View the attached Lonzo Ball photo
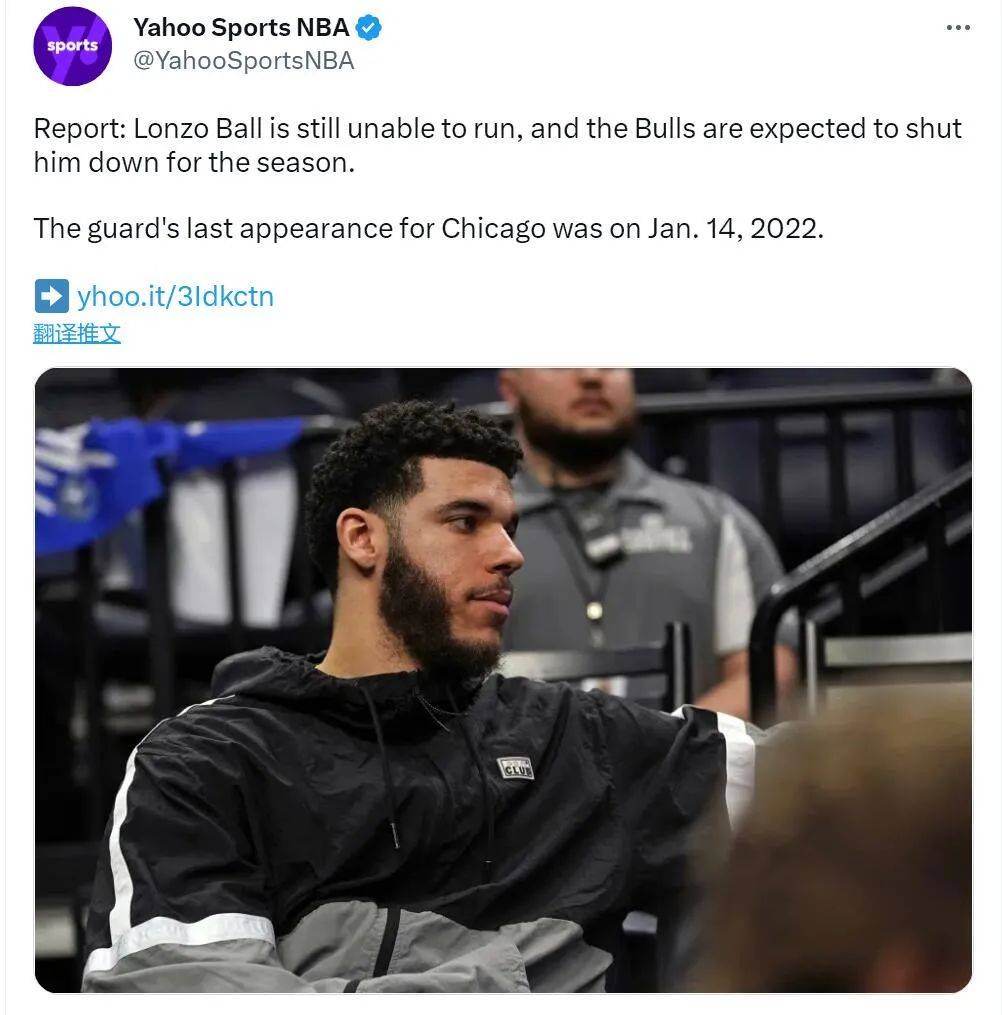Viewport: 1002px width, 1015px height. tap(503, 680)
